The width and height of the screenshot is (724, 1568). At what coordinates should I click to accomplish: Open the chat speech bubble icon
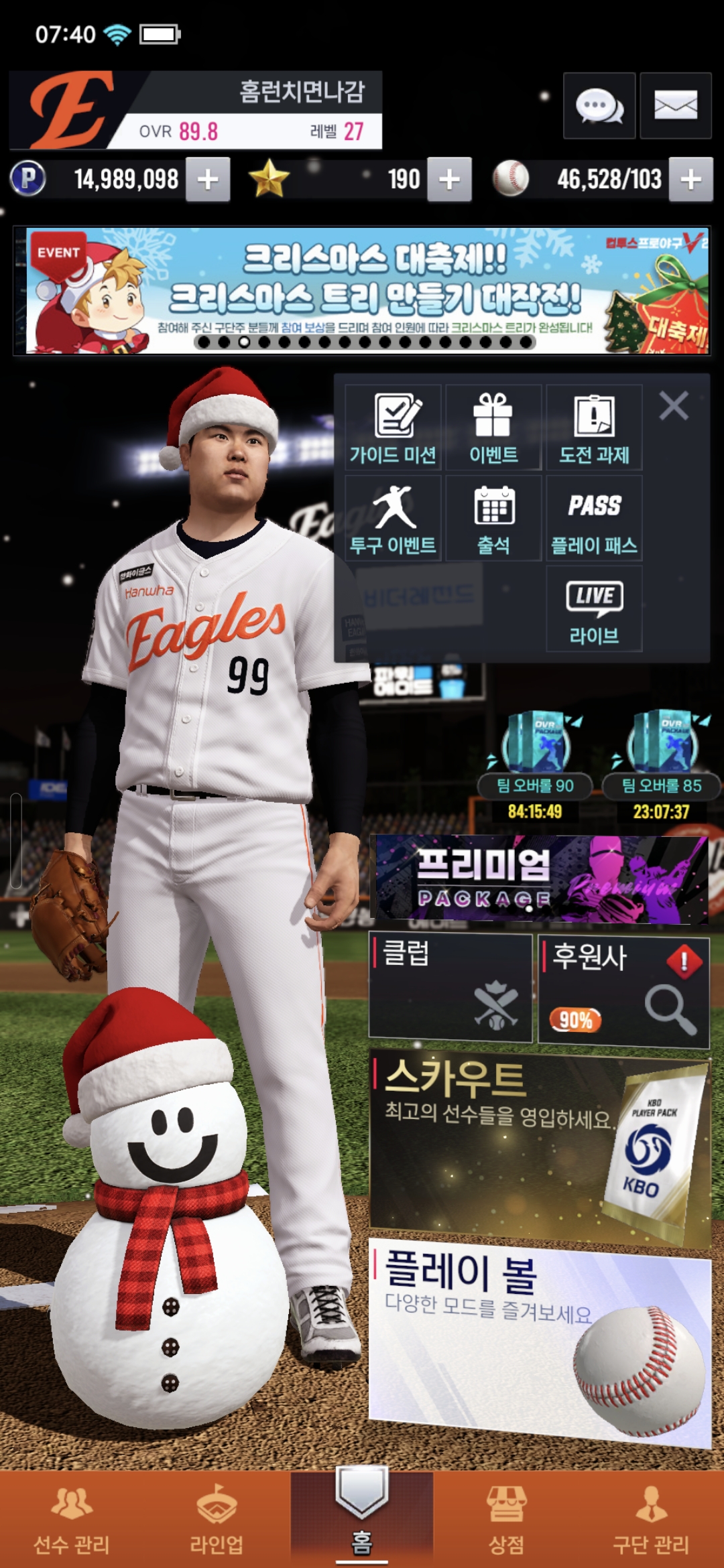[x=599, y=106]
